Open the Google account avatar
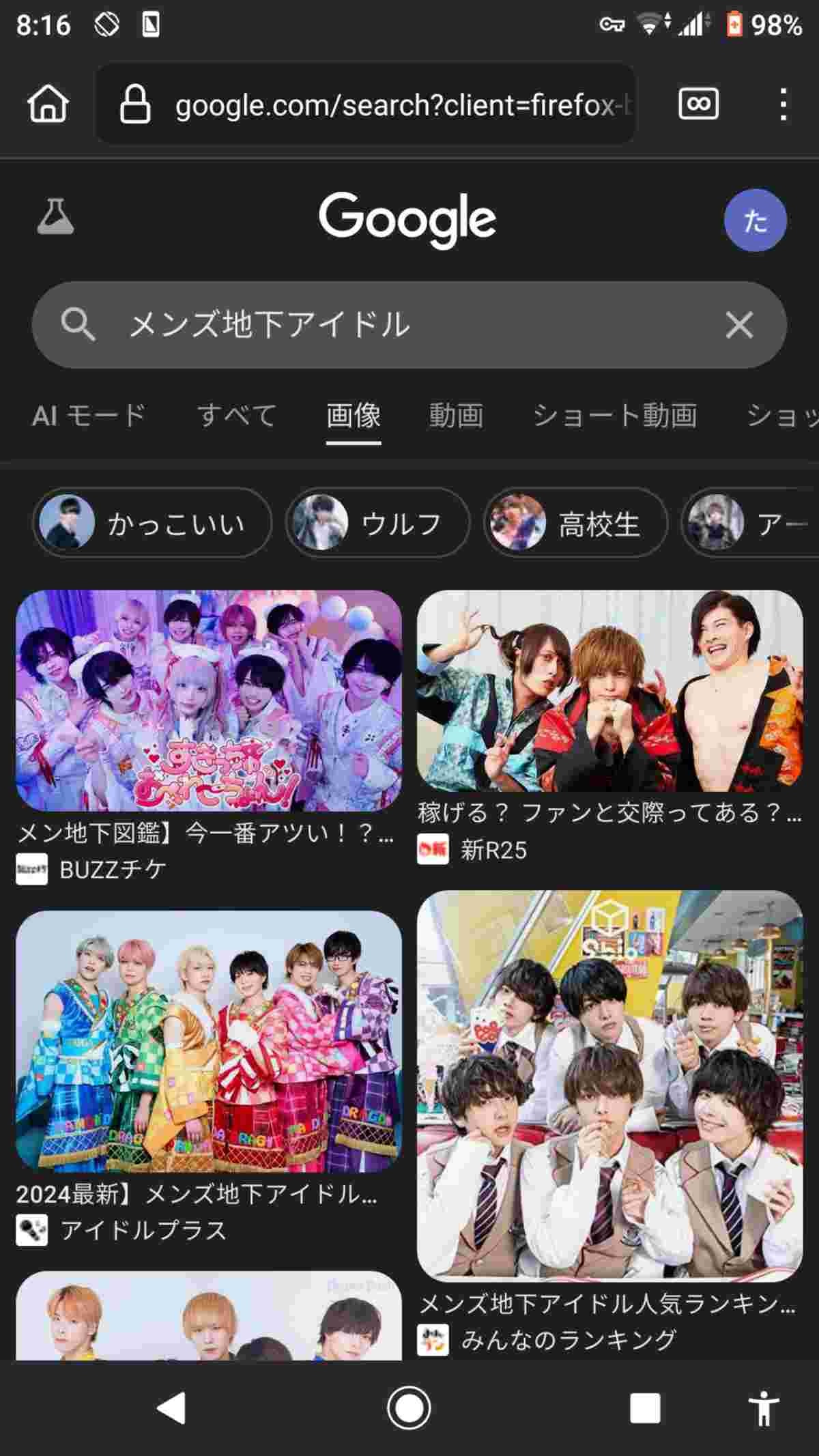The image size is (819, 1456). (755, 220)
